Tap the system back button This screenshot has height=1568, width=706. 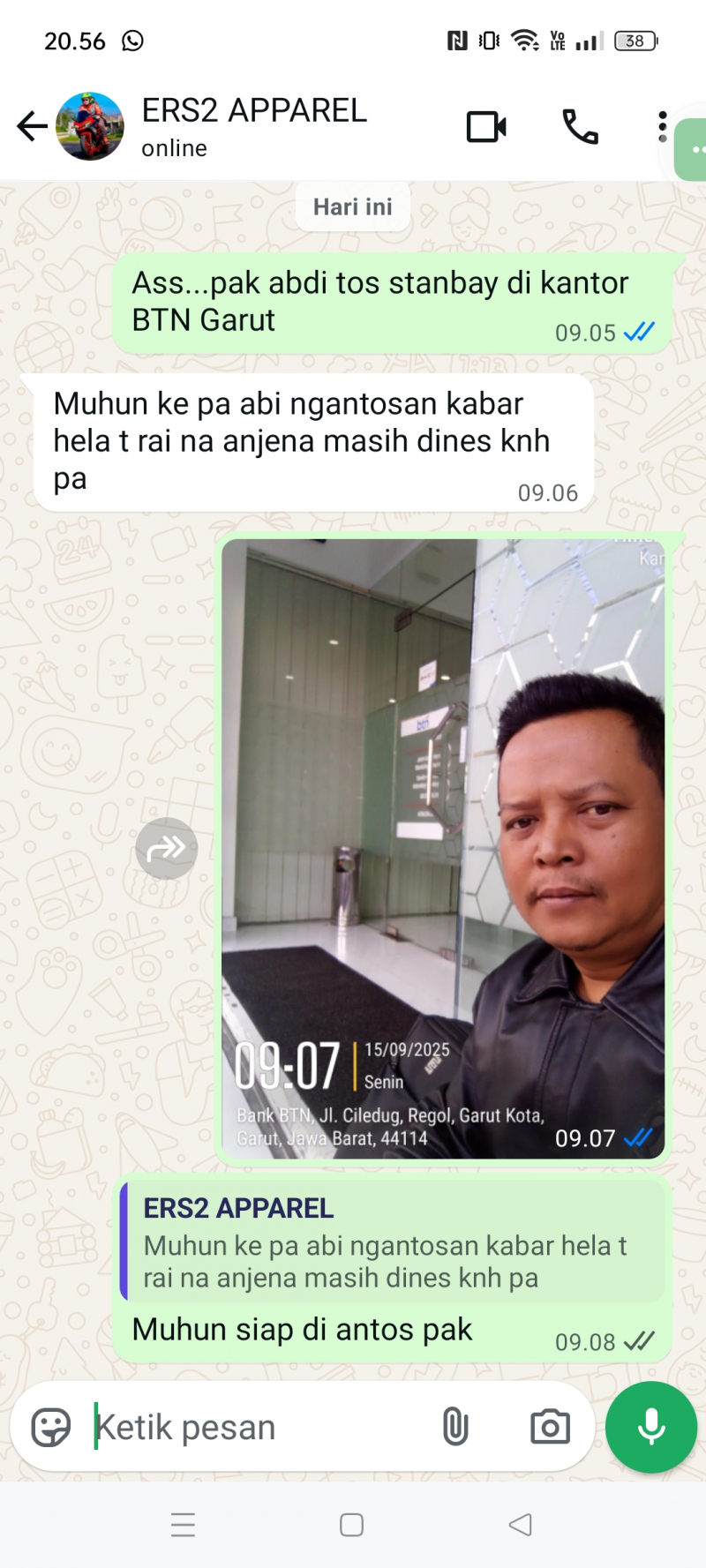pos(521,1525)
